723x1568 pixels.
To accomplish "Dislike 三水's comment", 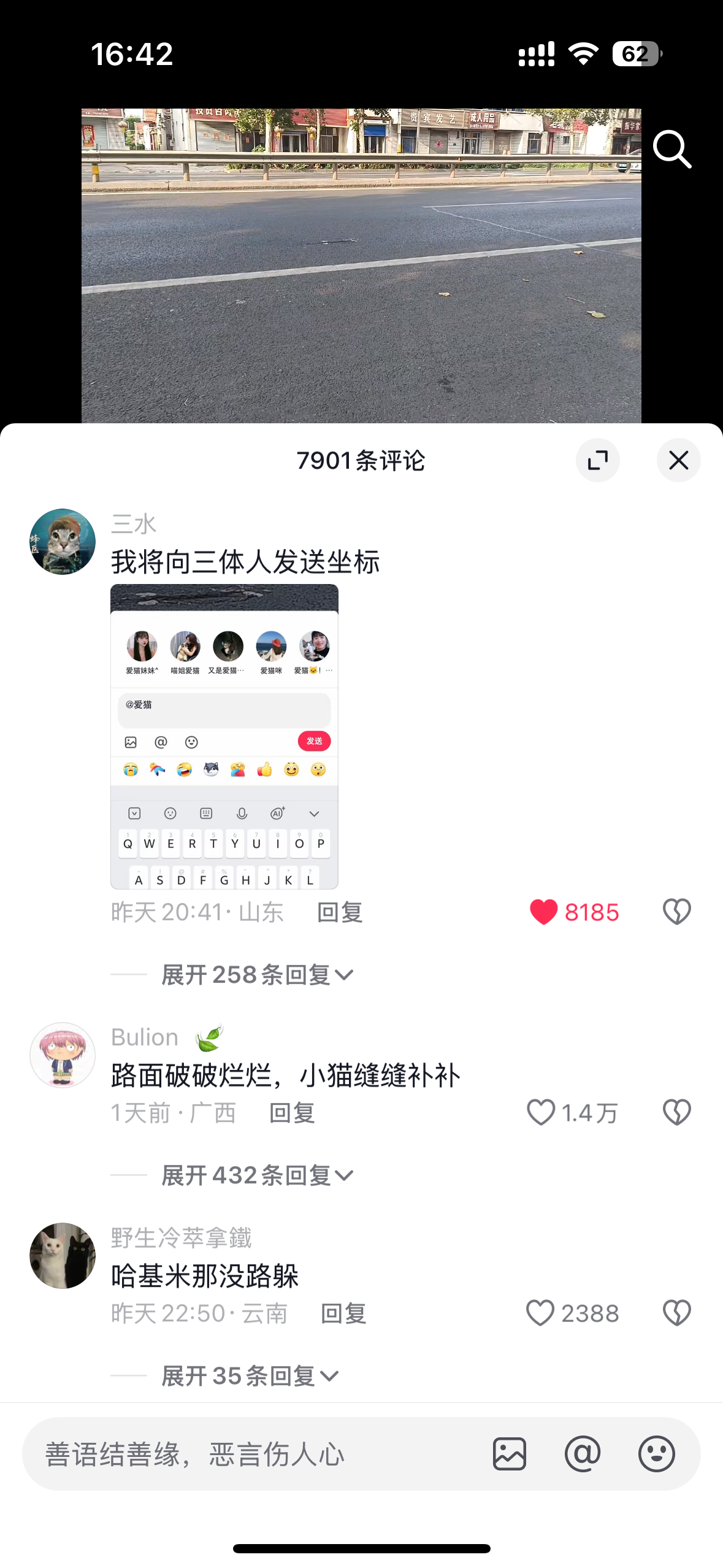I will [676, 912].
